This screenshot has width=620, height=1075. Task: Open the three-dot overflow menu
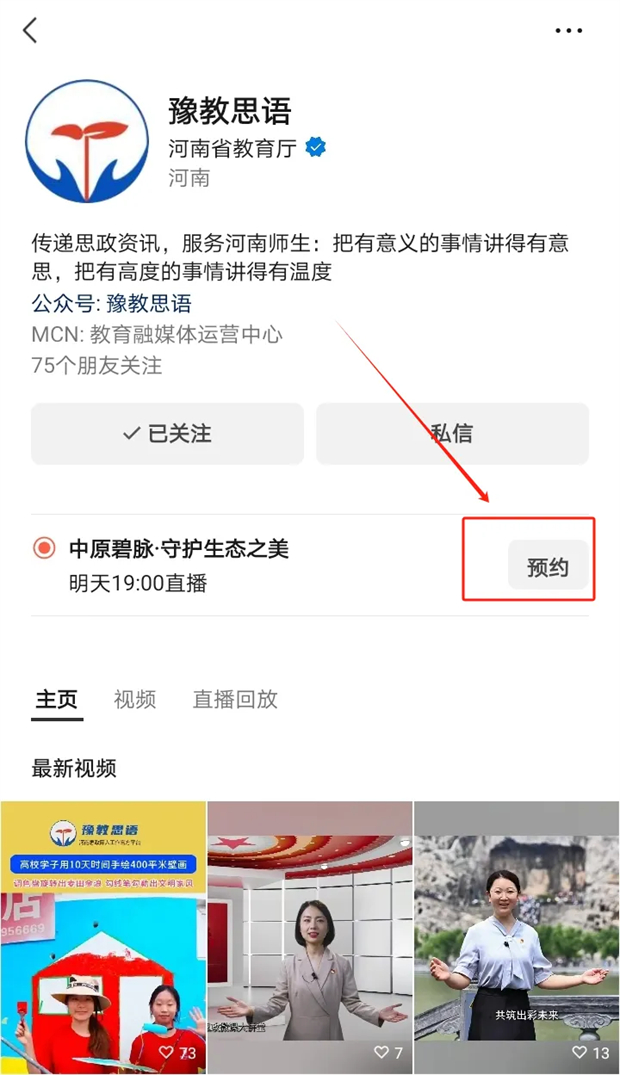point(568,31)
